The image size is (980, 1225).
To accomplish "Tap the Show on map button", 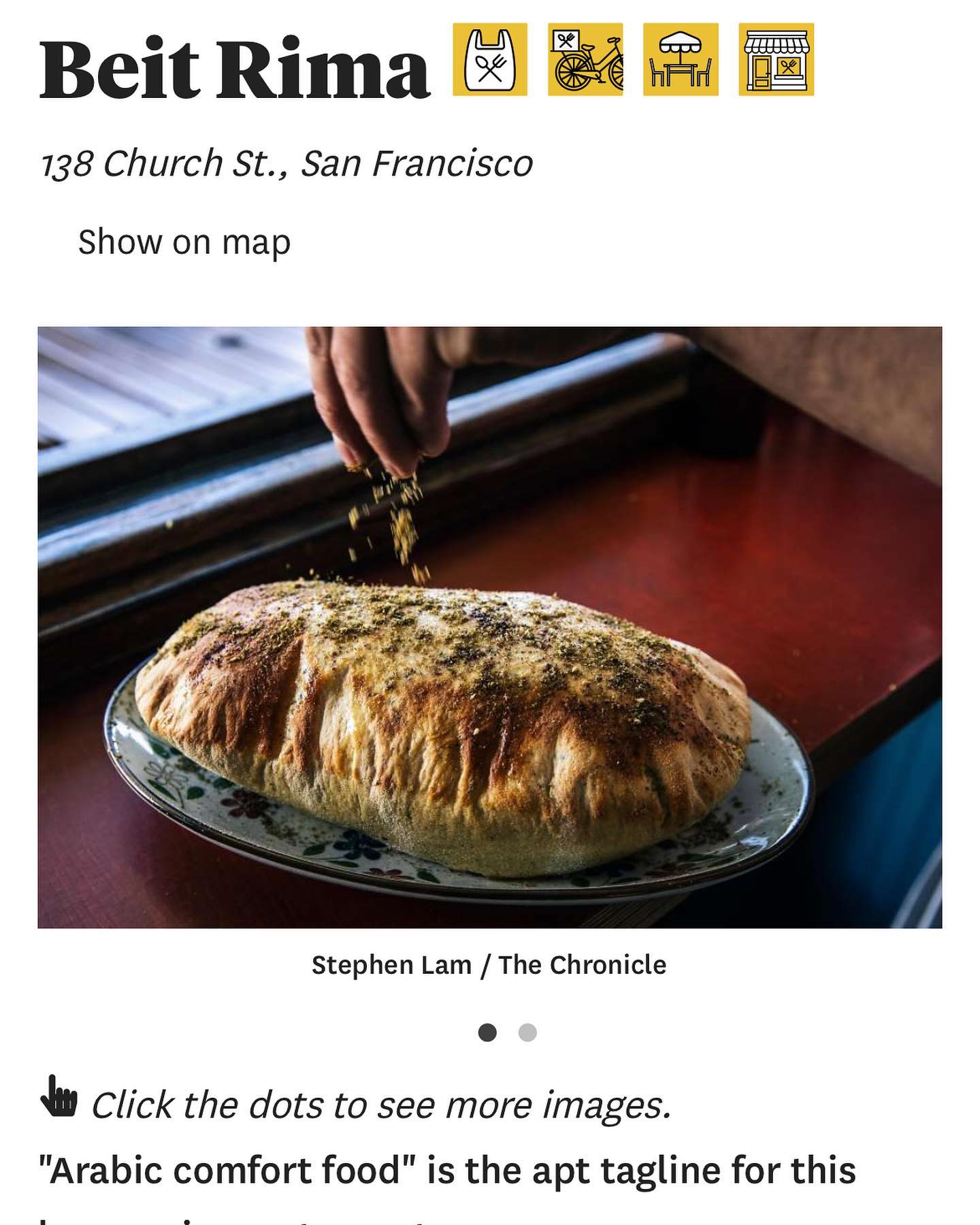I will [x=184, y=242].
